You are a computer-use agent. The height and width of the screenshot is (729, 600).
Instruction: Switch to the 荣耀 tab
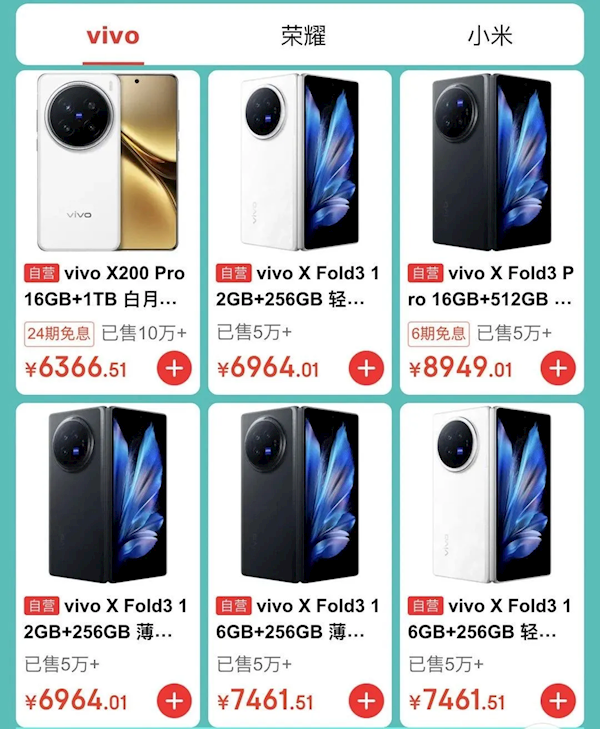tap(303, 37)
